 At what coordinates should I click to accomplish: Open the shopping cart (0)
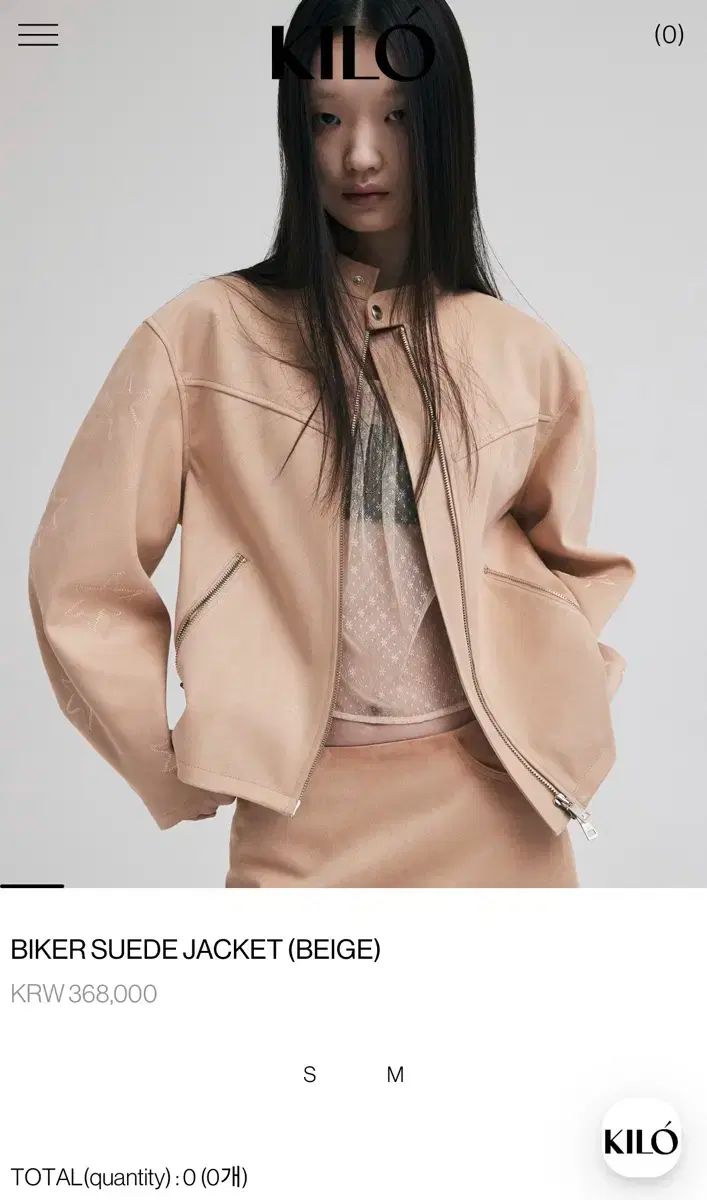669,35
